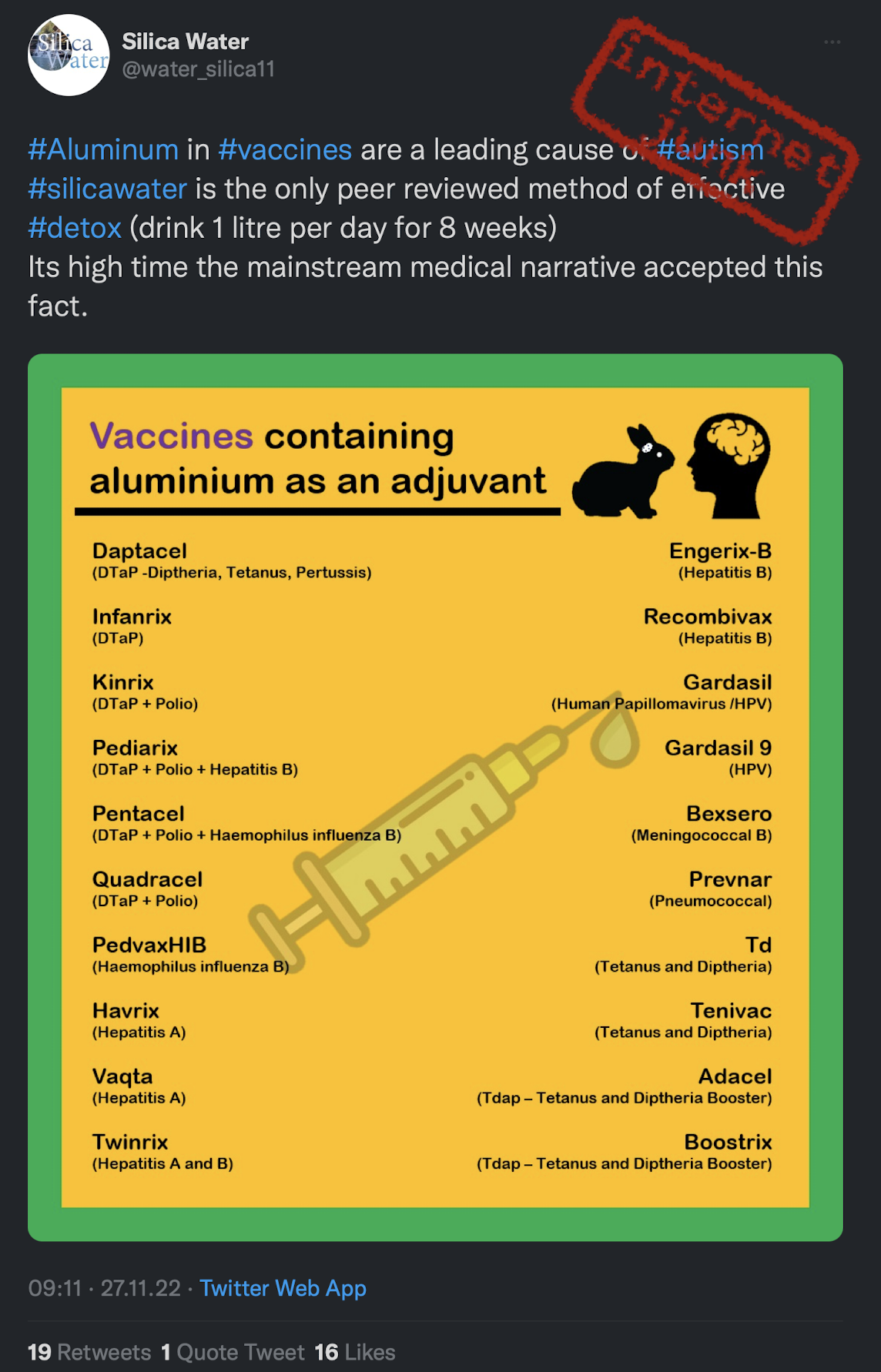Open the Twitter Web App link
Screen dimensions: 881x1372
coord(283,1288)
